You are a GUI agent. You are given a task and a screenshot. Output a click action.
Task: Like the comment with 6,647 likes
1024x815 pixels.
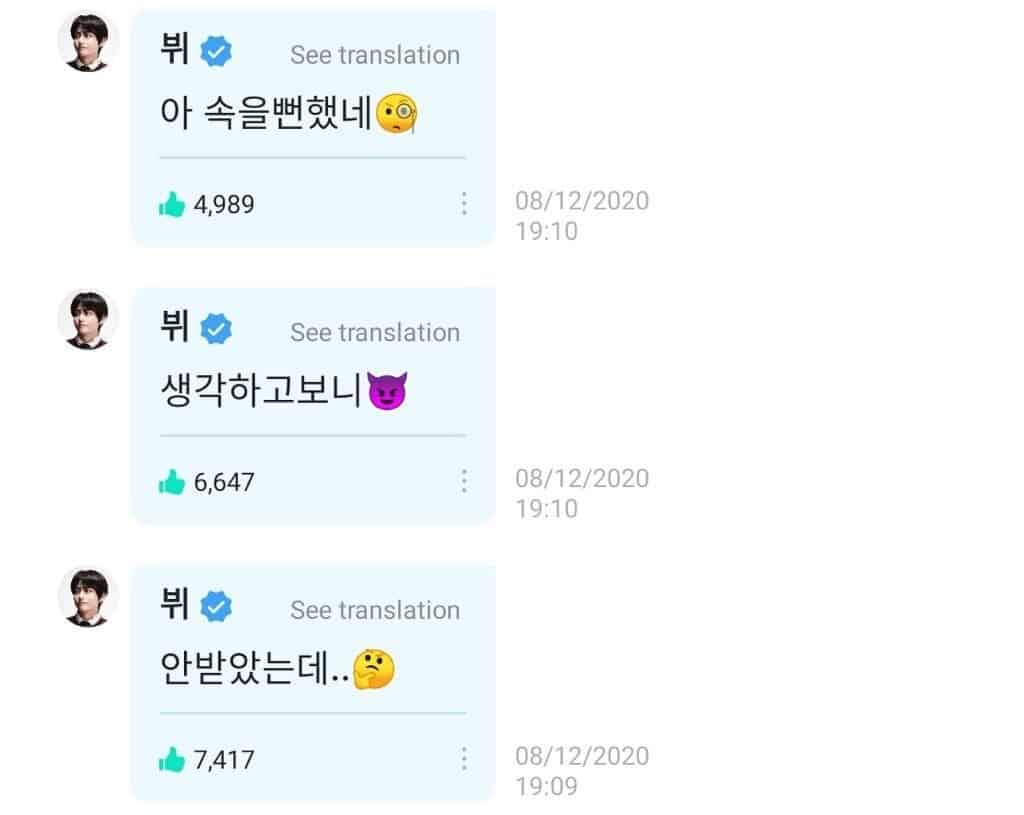[172, 482]
